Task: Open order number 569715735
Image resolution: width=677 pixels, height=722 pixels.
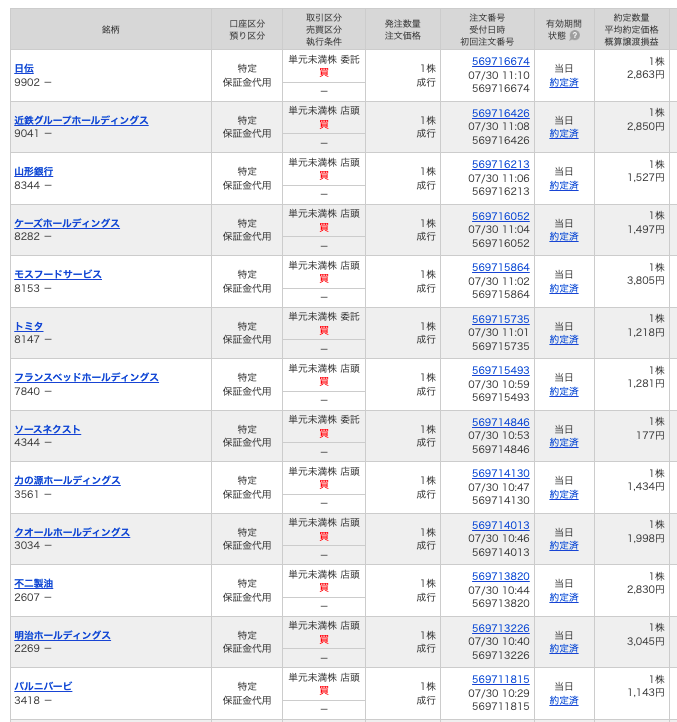Action: tap(500, 319)
